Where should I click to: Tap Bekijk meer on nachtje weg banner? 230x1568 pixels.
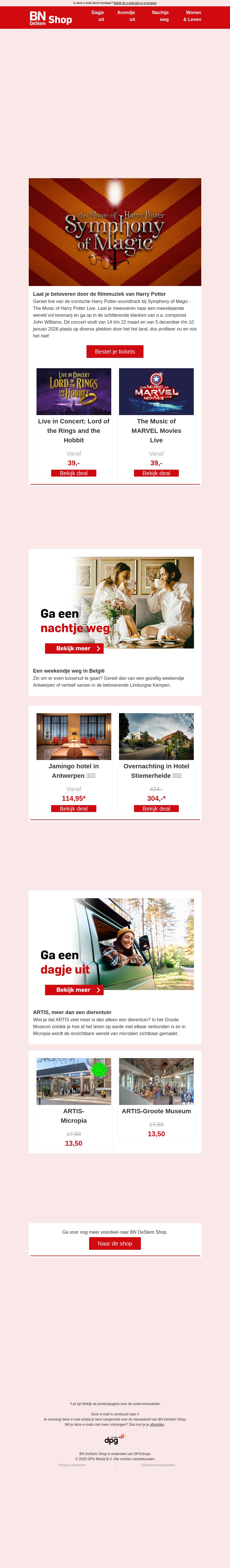tap(74, 648)
